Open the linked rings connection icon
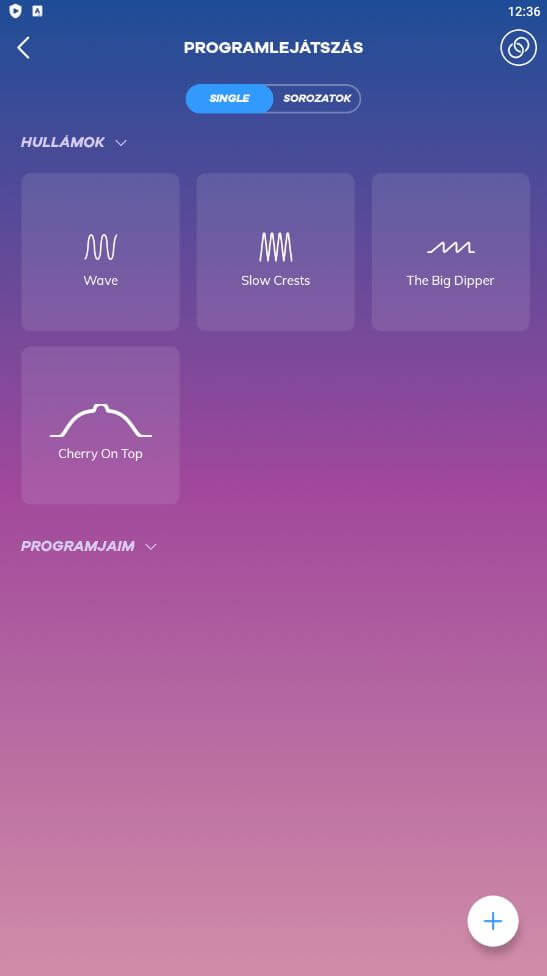 [x=518, y=48]
